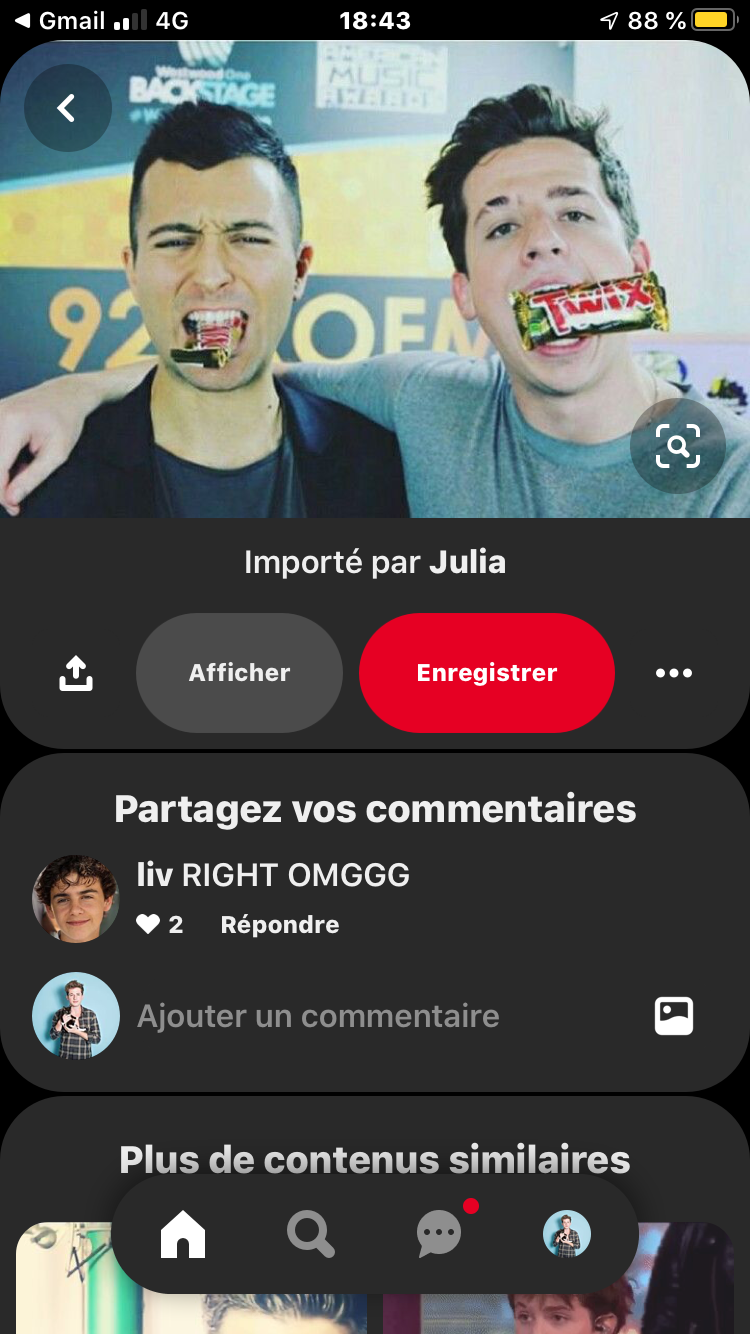Open the Search tab
750x1334 pixels.
[x=310, y=1235]
